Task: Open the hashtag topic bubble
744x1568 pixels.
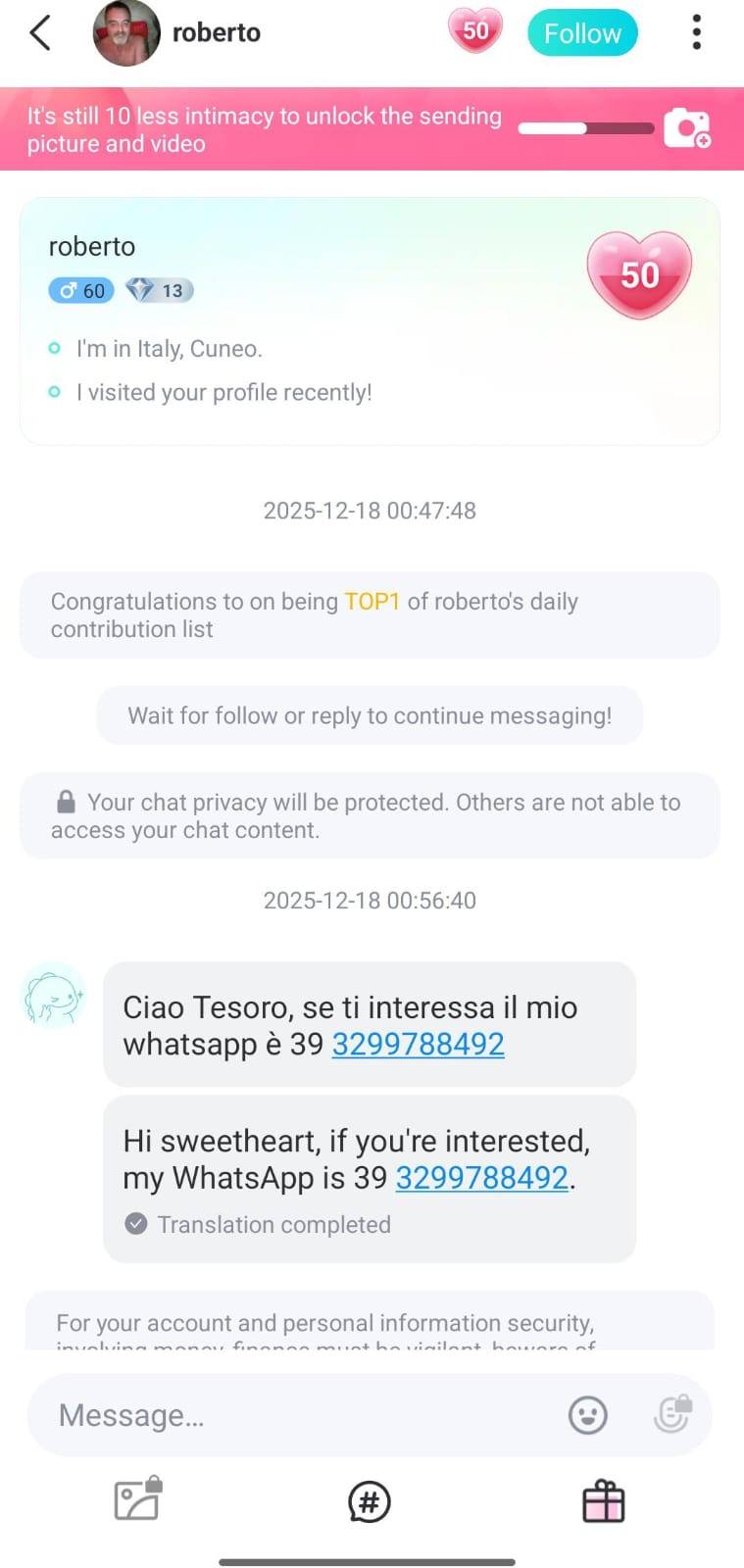Action: [x=370, y=1501]
